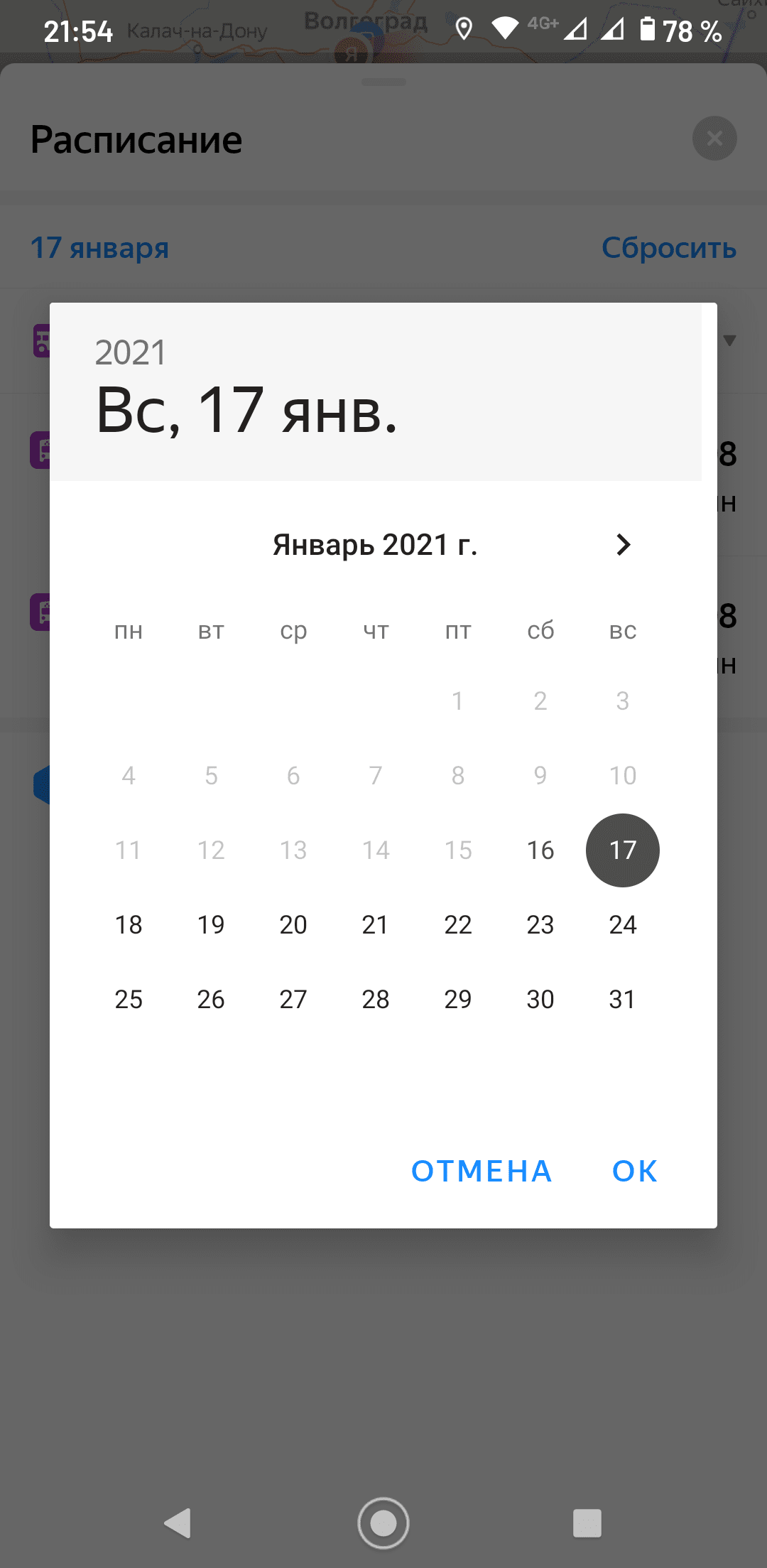
Task: Pick January 20 as the date
Action: pos(293,925)
